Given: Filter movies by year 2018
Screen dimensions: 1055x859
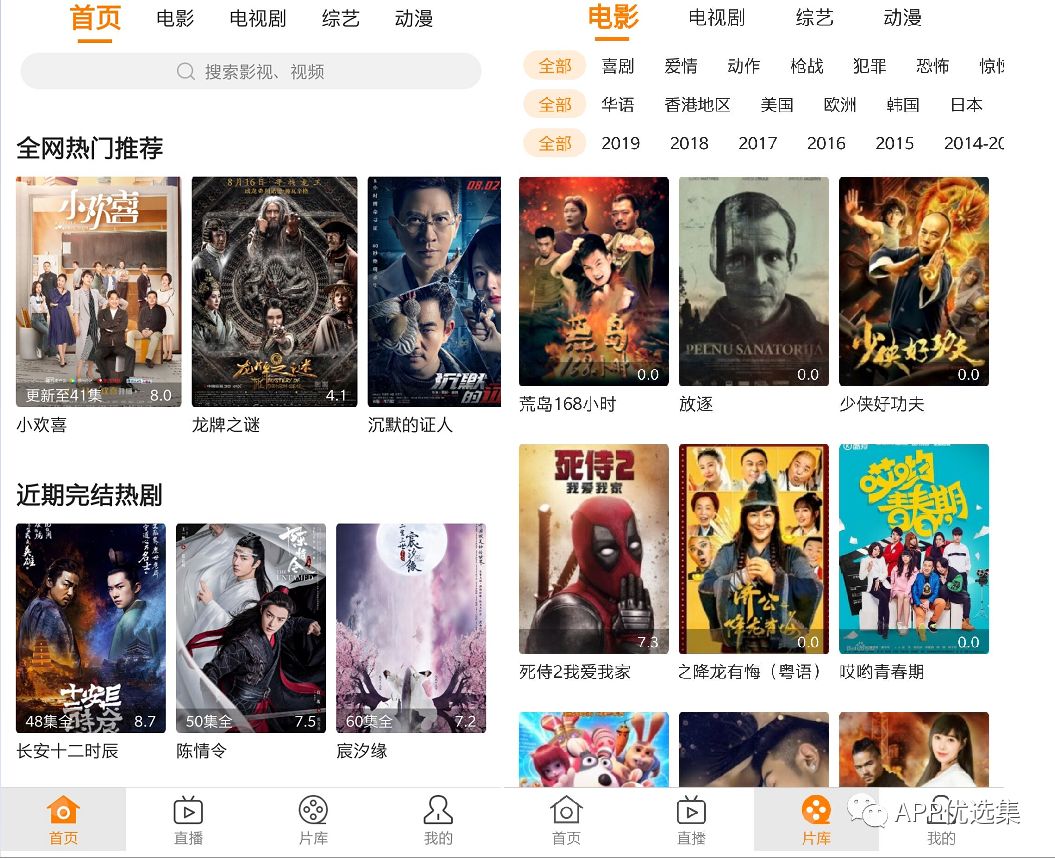Looking at the screenshot, I should [x=689, y=143].
